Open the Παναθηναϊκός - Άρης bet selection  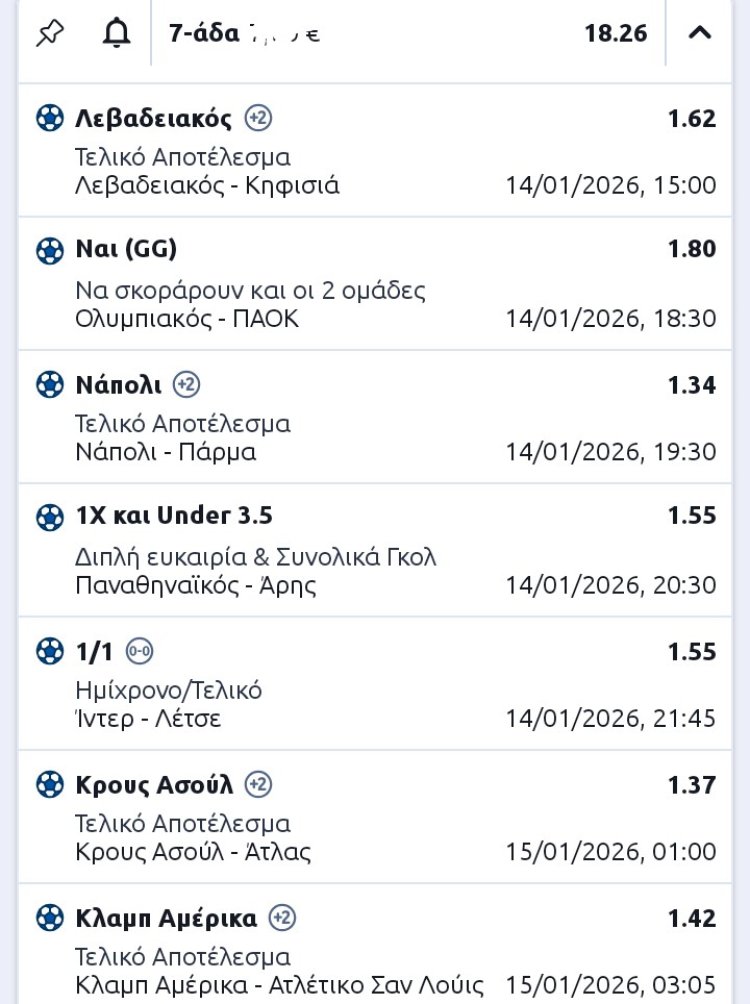(375, 550)
